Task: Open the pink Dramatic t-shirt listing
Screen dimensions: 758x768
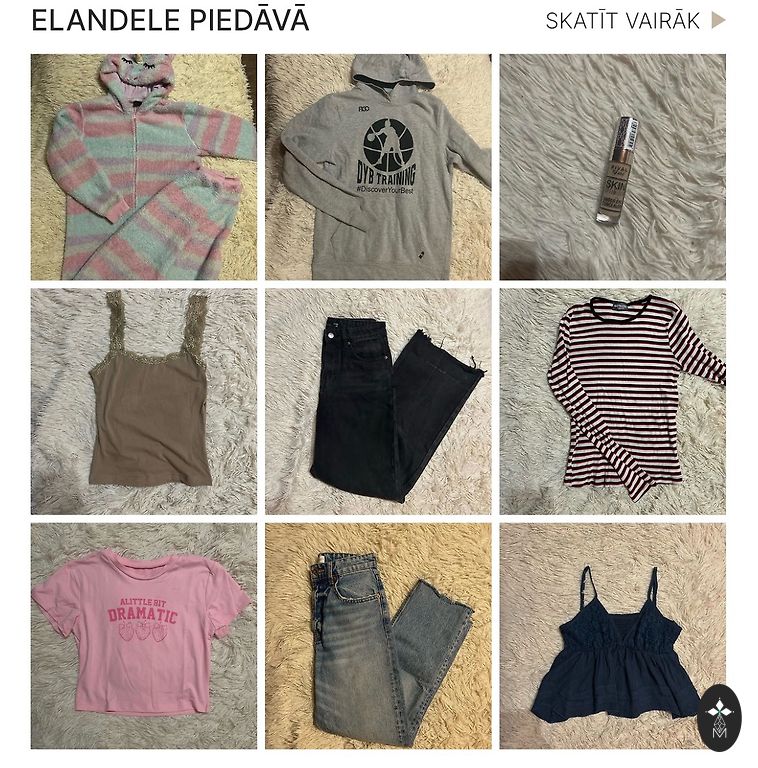Action: pos(143,636)
